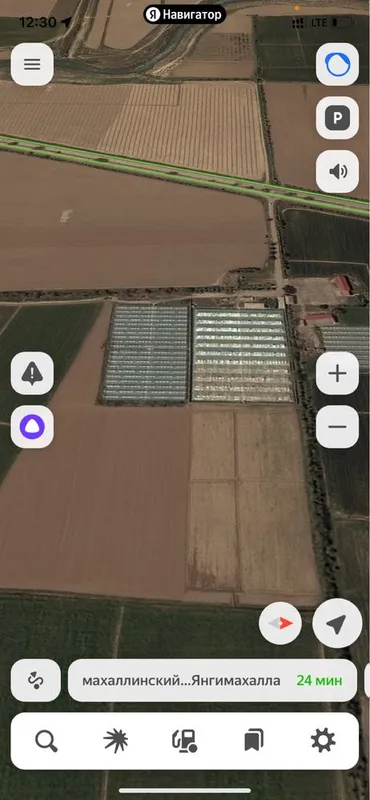Zoom in with the plus button

click(337, 373)
